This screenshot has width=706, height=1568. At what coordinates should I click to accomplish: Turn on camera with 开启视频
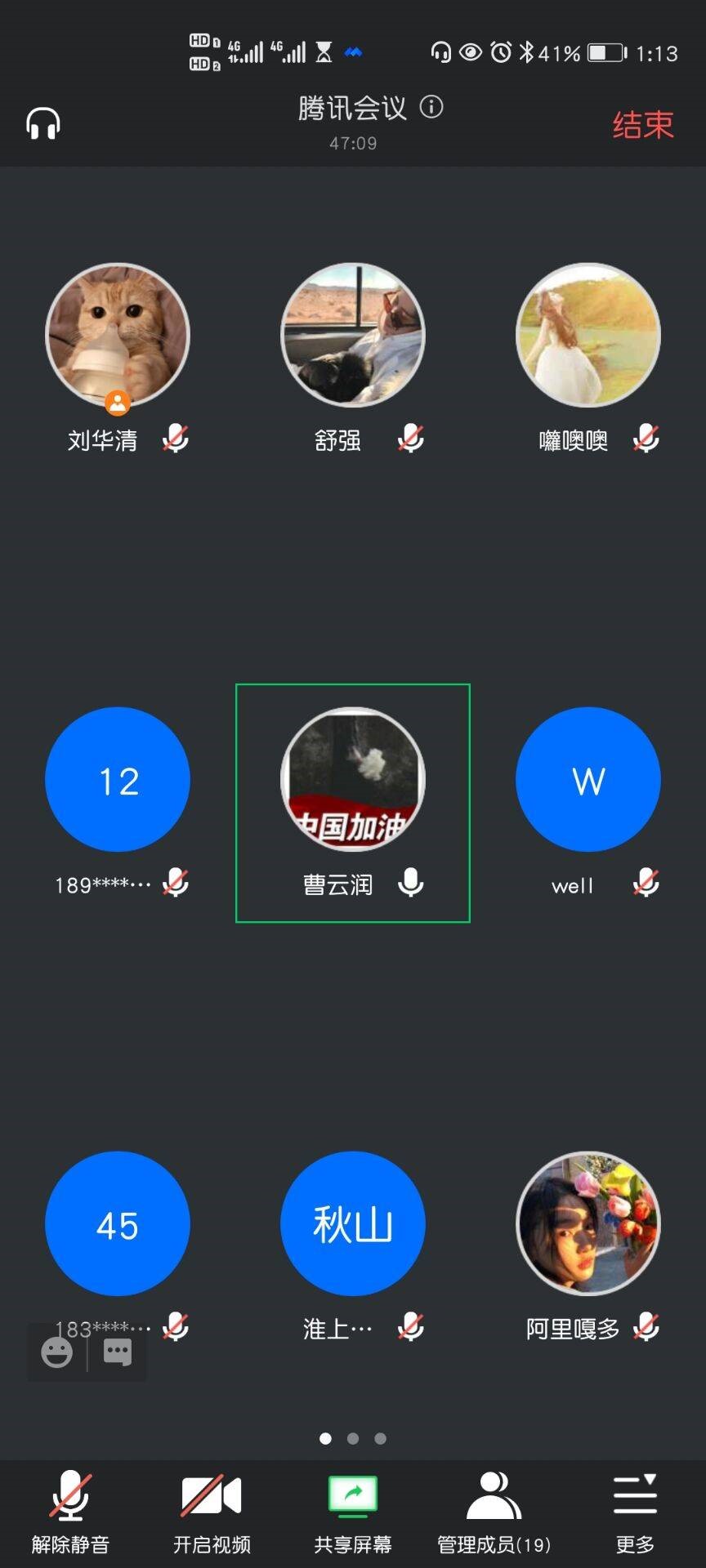click(x=212, y=1512)
